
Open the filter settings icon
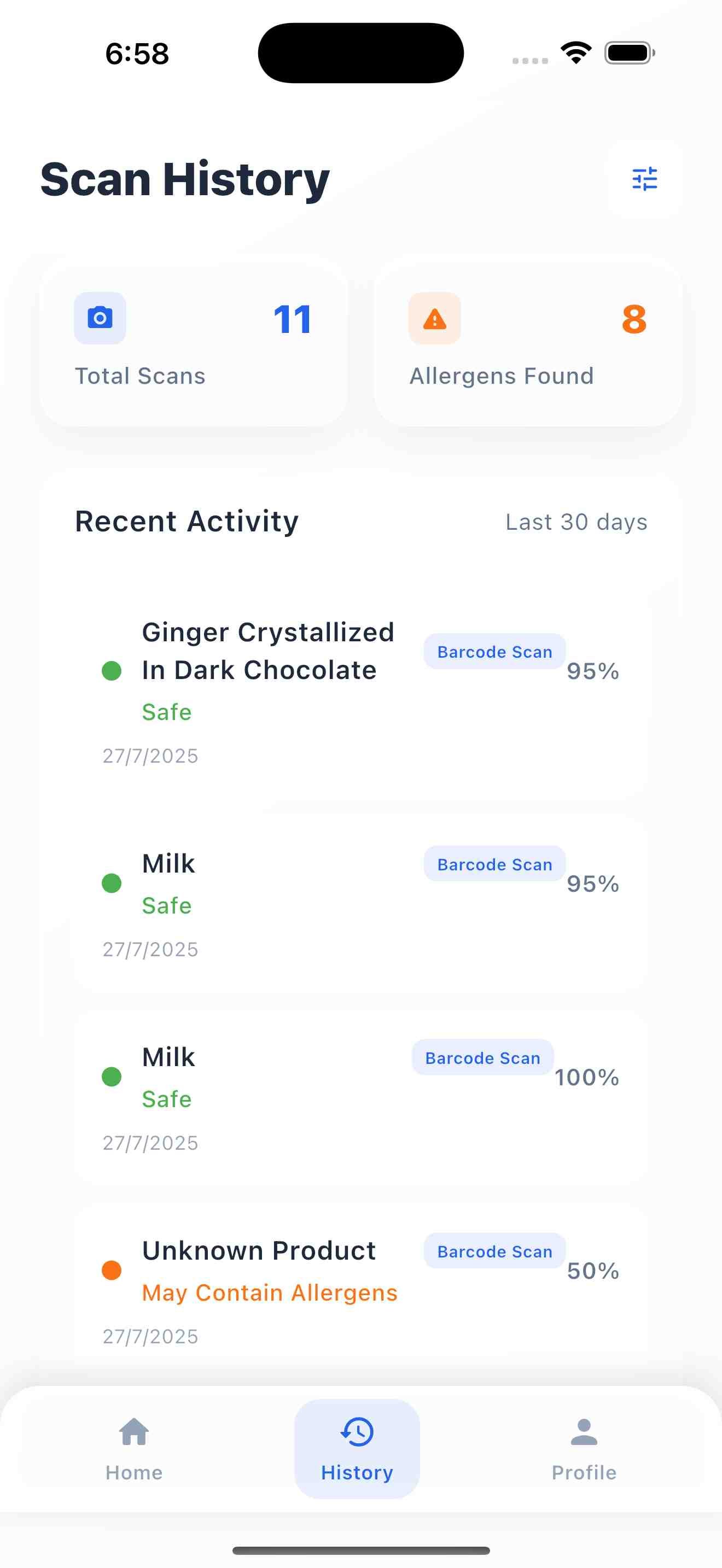tap(644, 178)
